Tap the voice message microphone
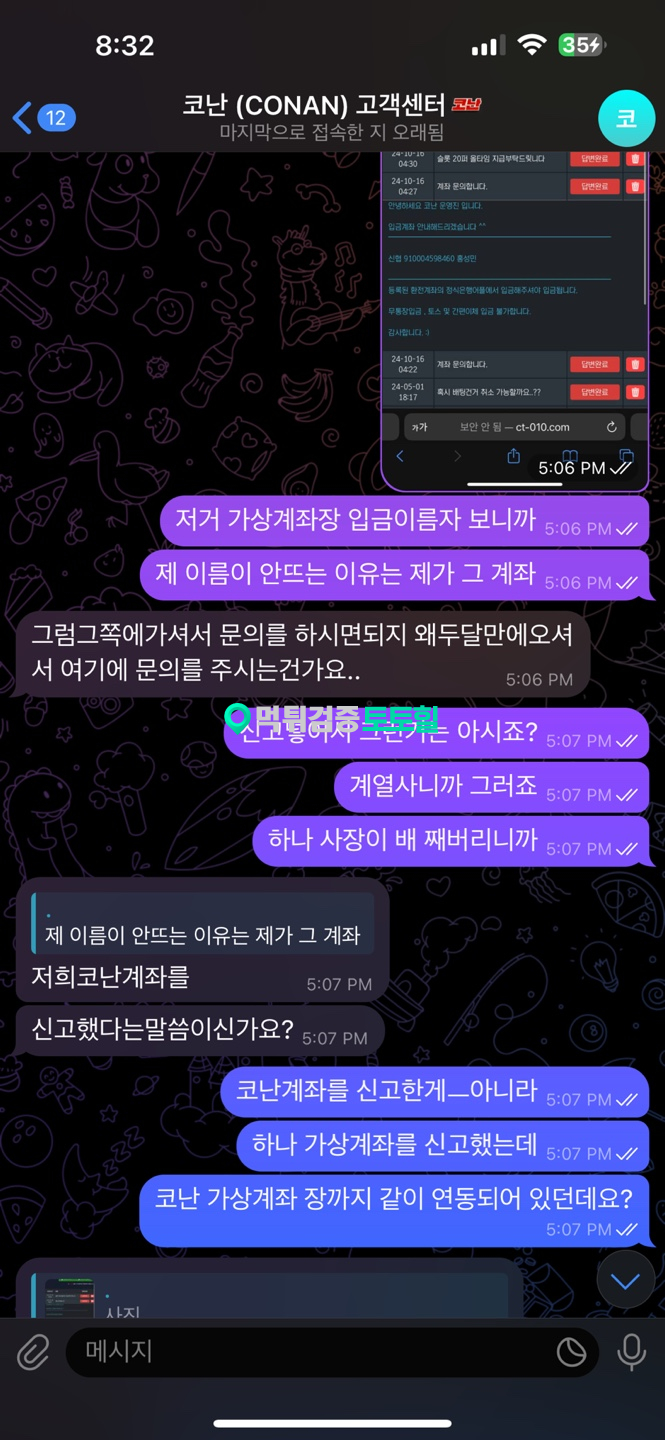 (x=631, y=1353)
